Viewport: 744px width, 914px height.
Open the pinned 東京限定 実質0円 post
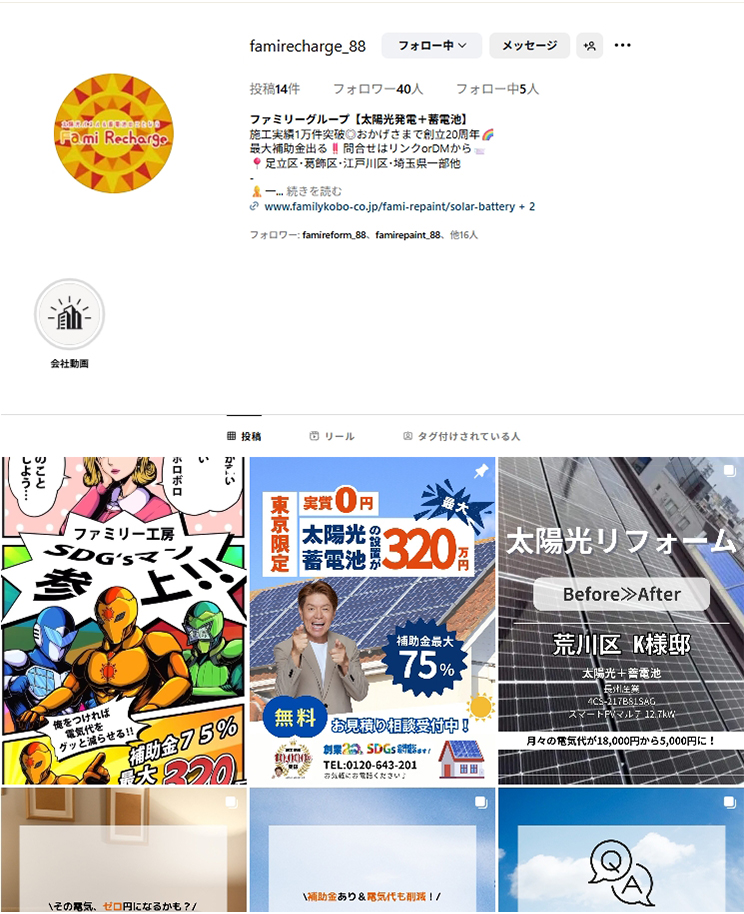[372, 620]
